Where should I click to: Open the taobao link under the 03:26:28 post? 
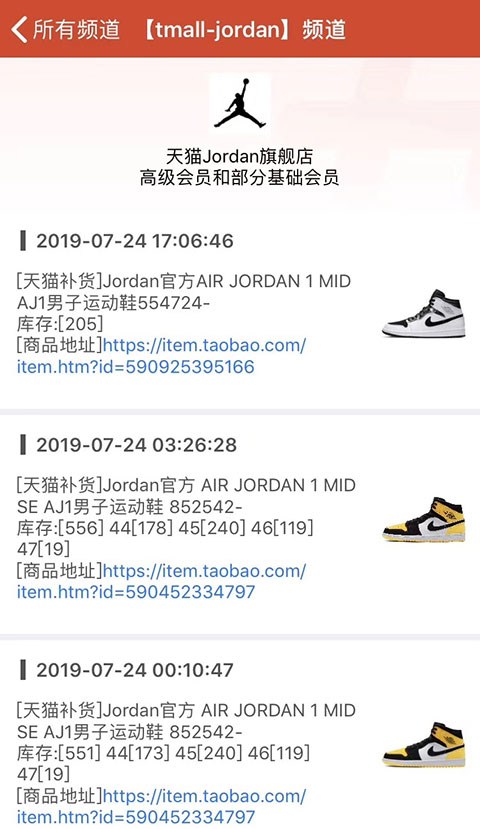[x=162, y=581]
